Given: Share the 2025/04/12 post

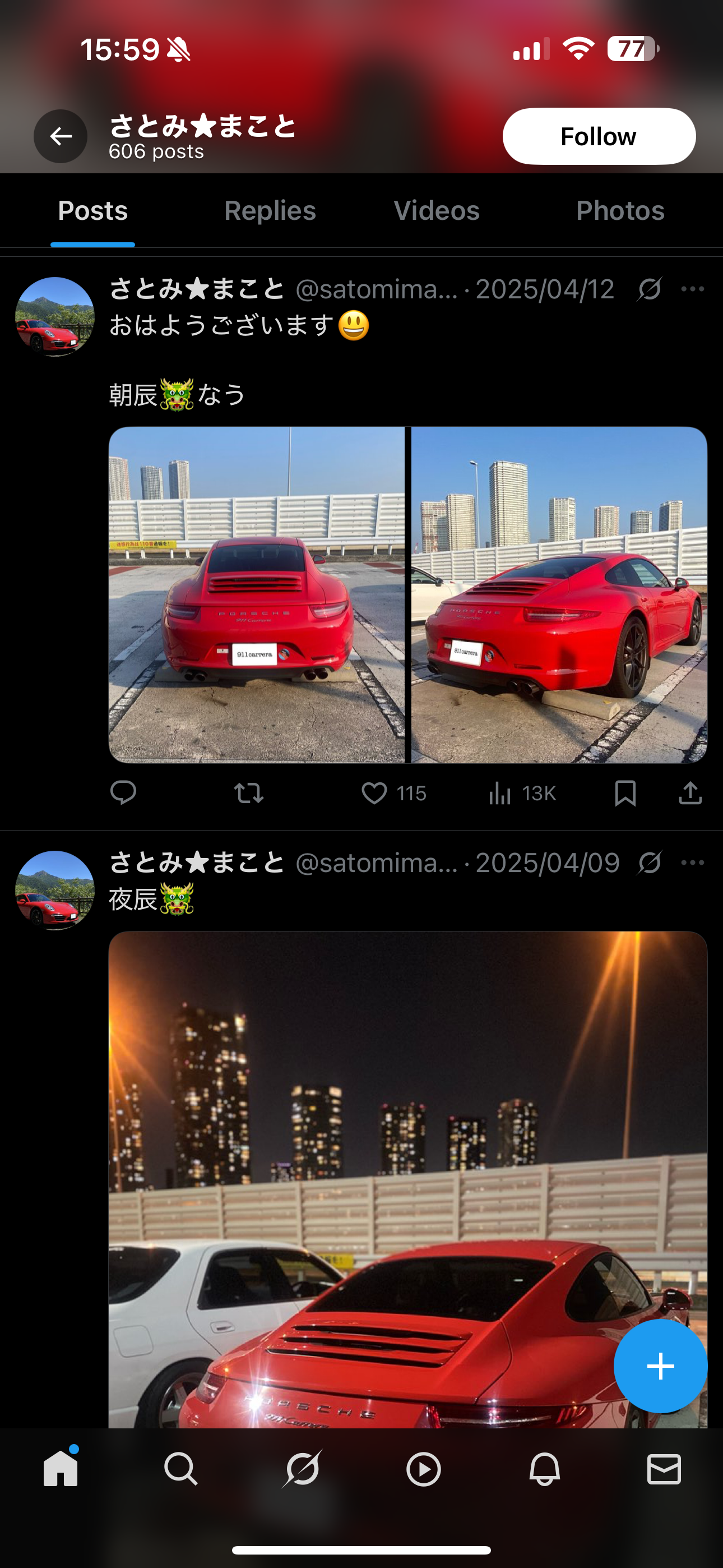Looking at the screenshot, I should pyautogui.click(x=690, y=793).
